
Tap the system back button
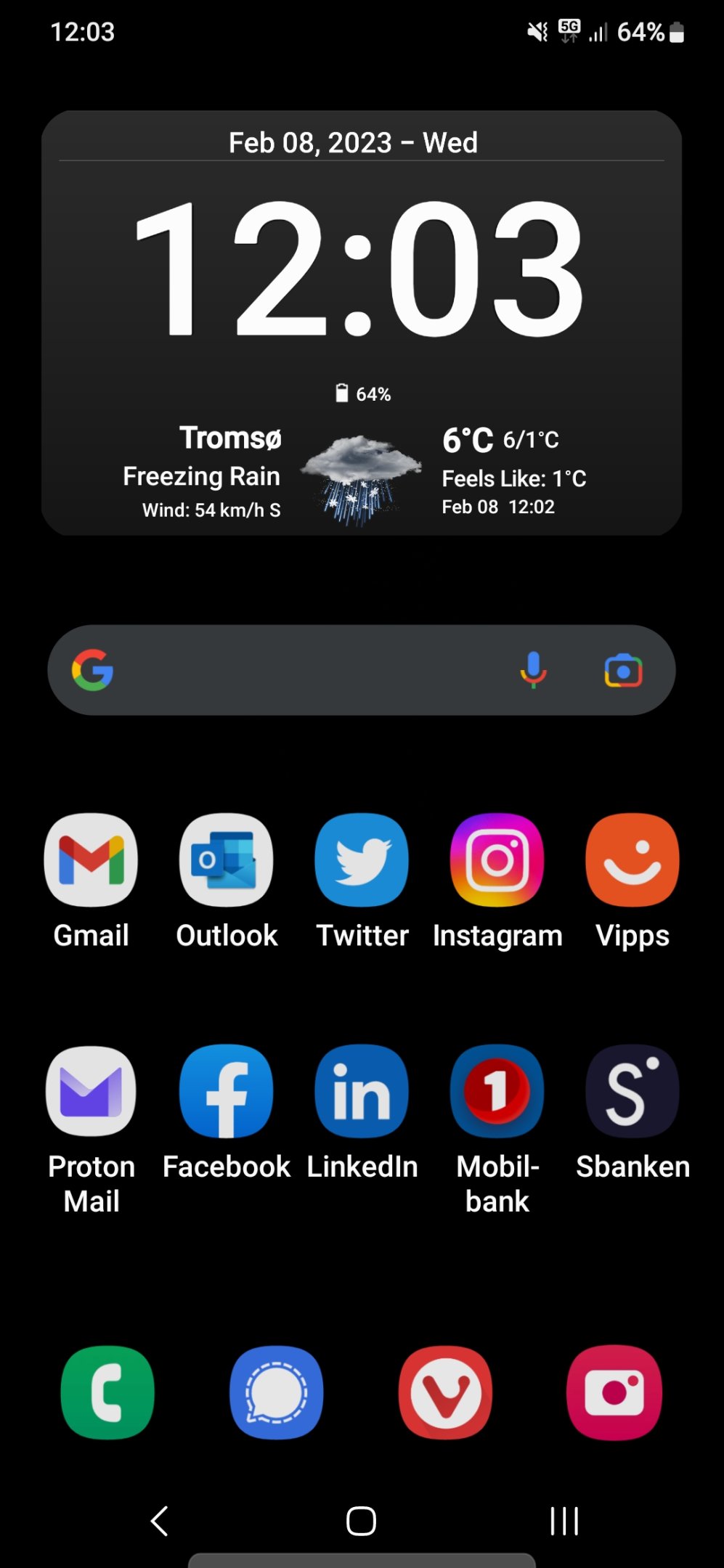click(x=159, y=1521)
